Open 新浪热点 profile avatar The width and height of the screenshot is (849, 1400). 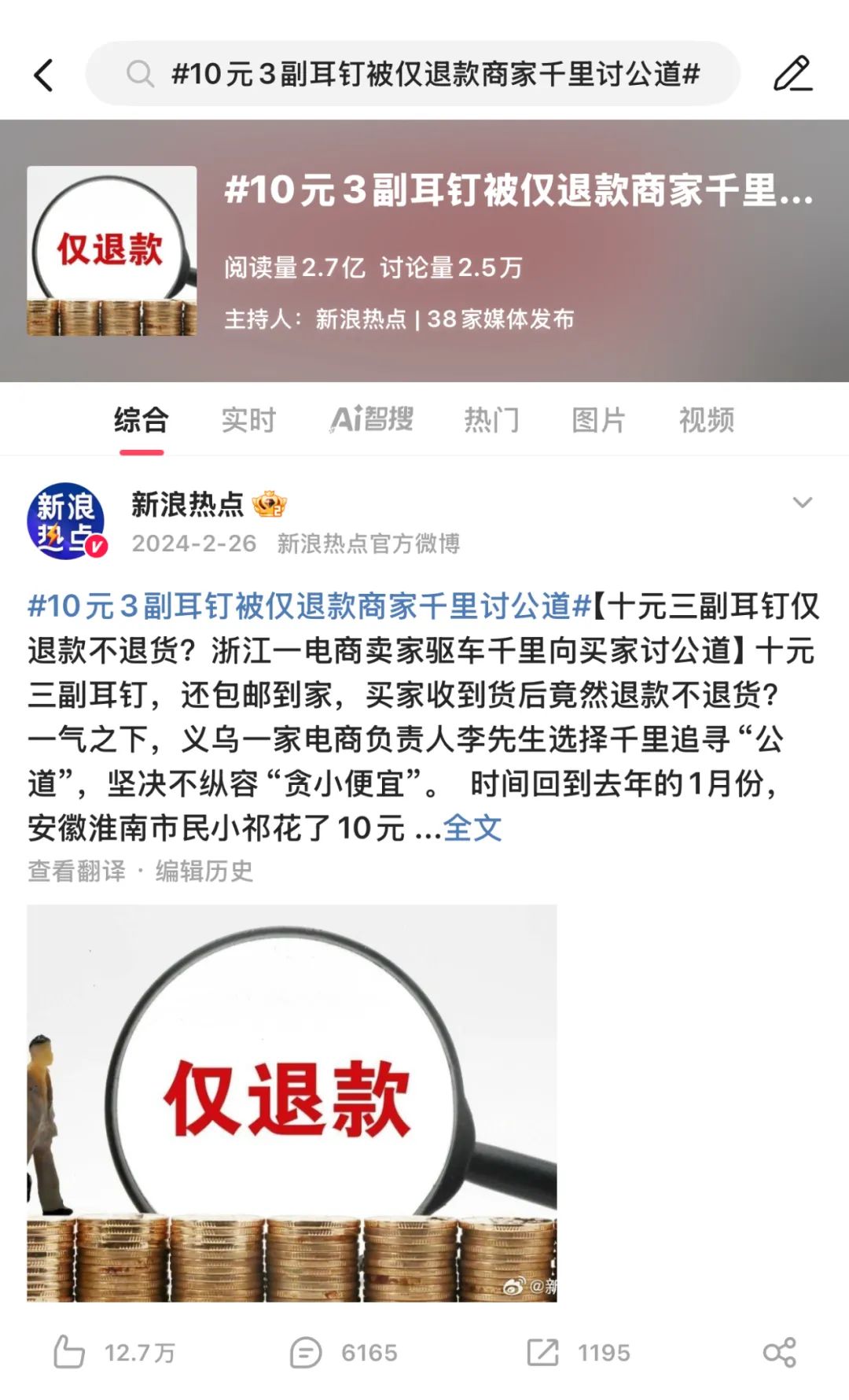(x=67, y=521)
